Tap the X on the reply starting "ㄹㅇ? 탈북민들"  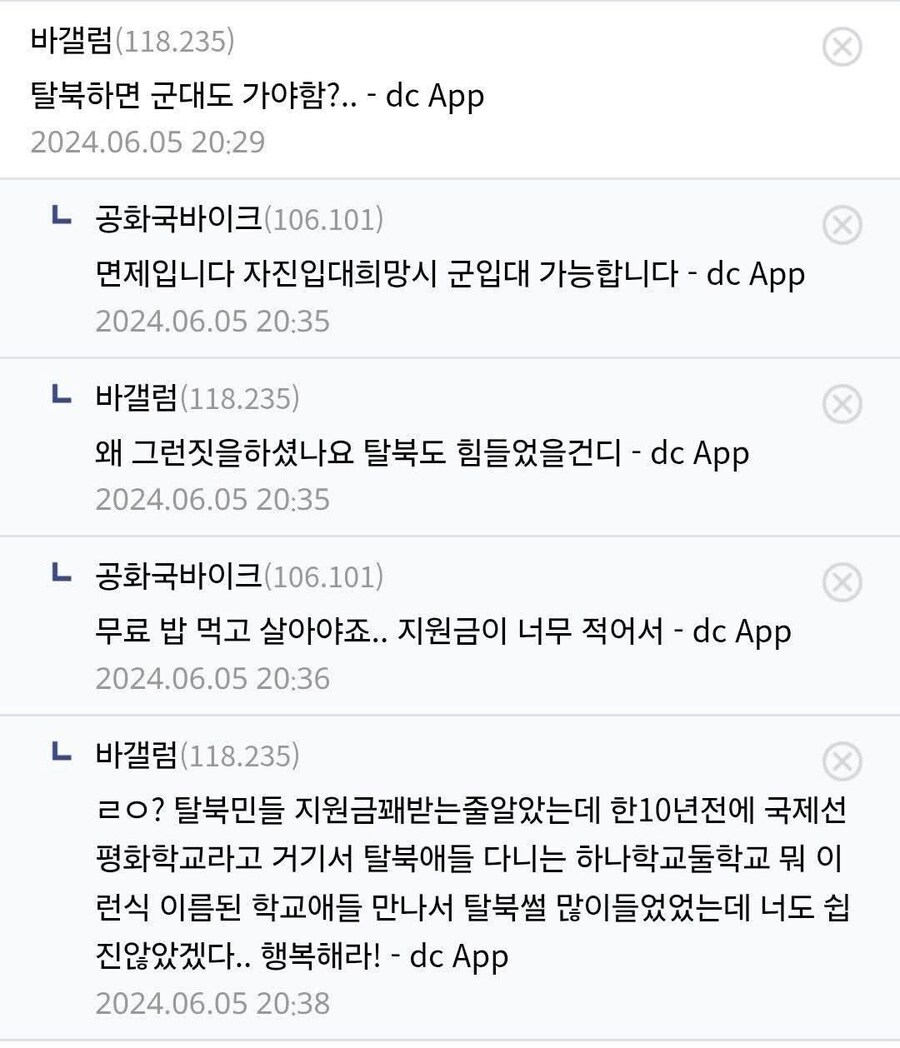pyautogui.click(x=841, y=762)
